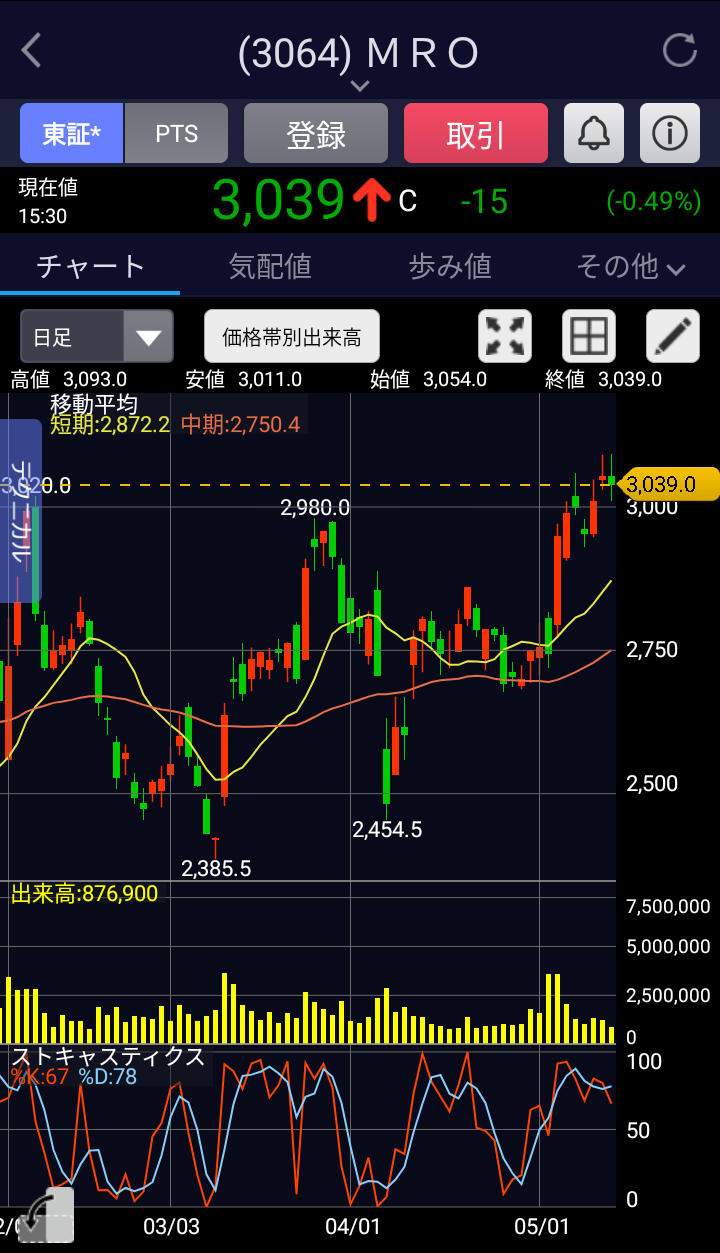Open the 日足 period dropdown
The height and width of the screenshot is (1253, 720).
point(97,336)
